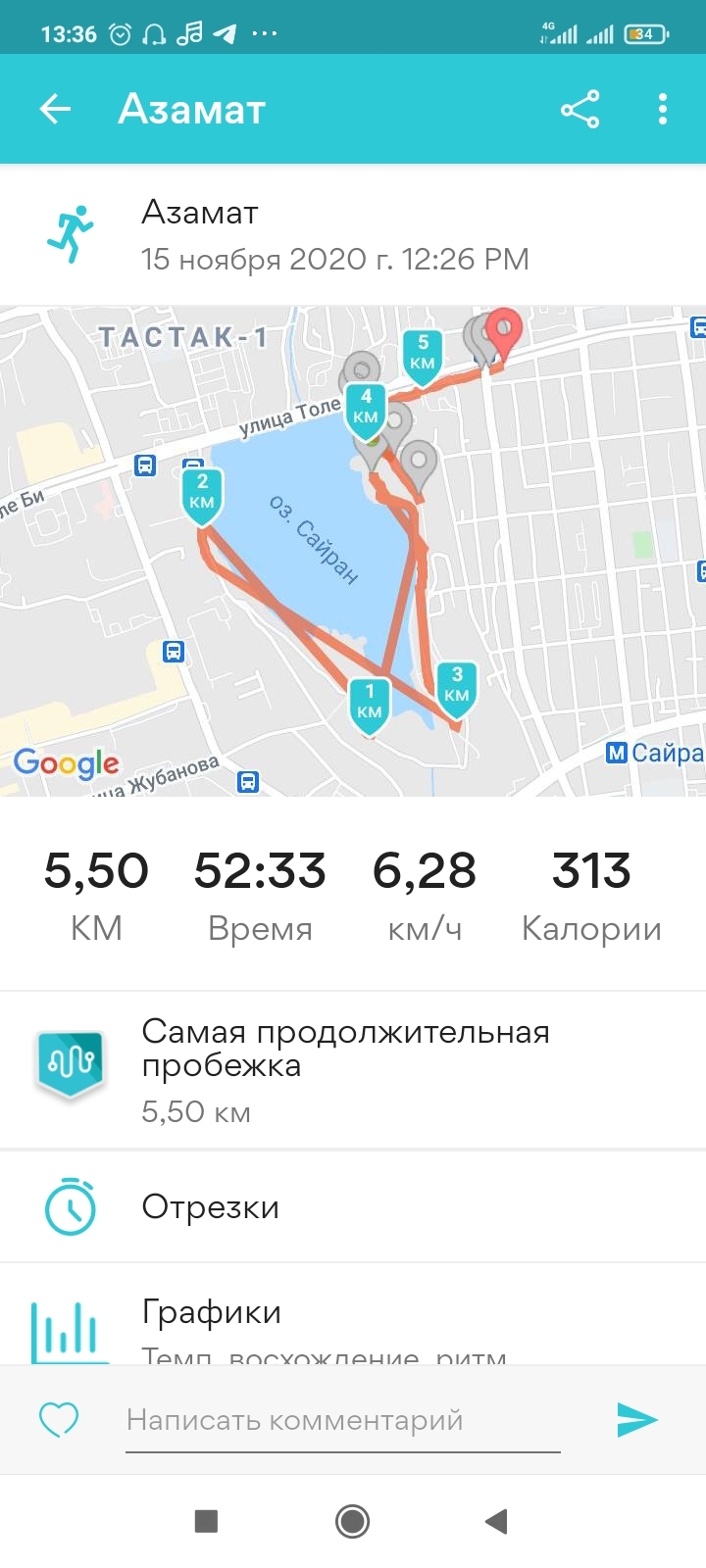Open Самая продолжительная пробежка achievement
The height and width of the screenshot is (1568, 706).
point(353,1070)
